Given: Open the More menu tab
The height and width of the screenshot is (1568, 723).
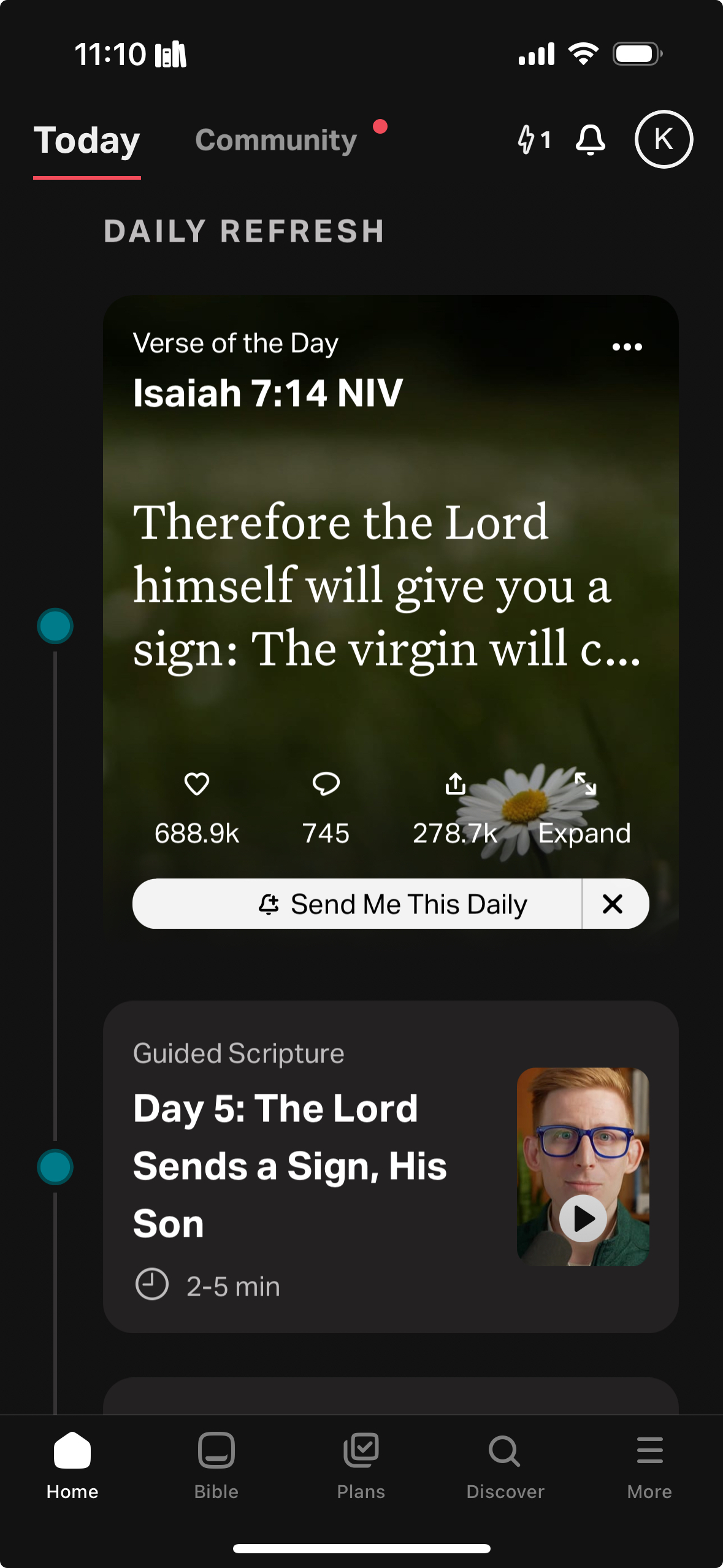Looking at the screenshot, I should point(649,1464).
